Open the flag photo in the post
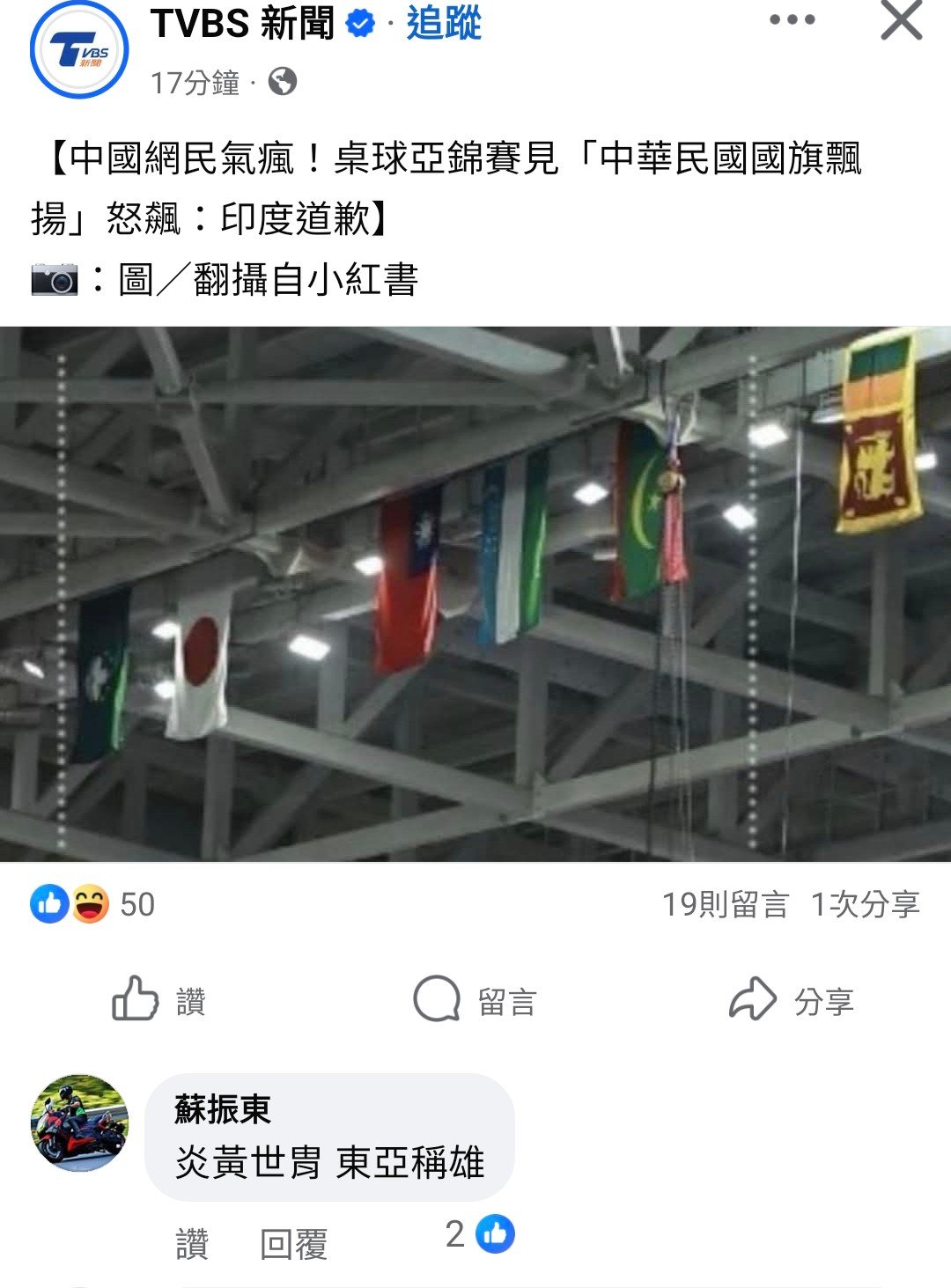Screen dimensions: 951x1288 click(475, 594)
